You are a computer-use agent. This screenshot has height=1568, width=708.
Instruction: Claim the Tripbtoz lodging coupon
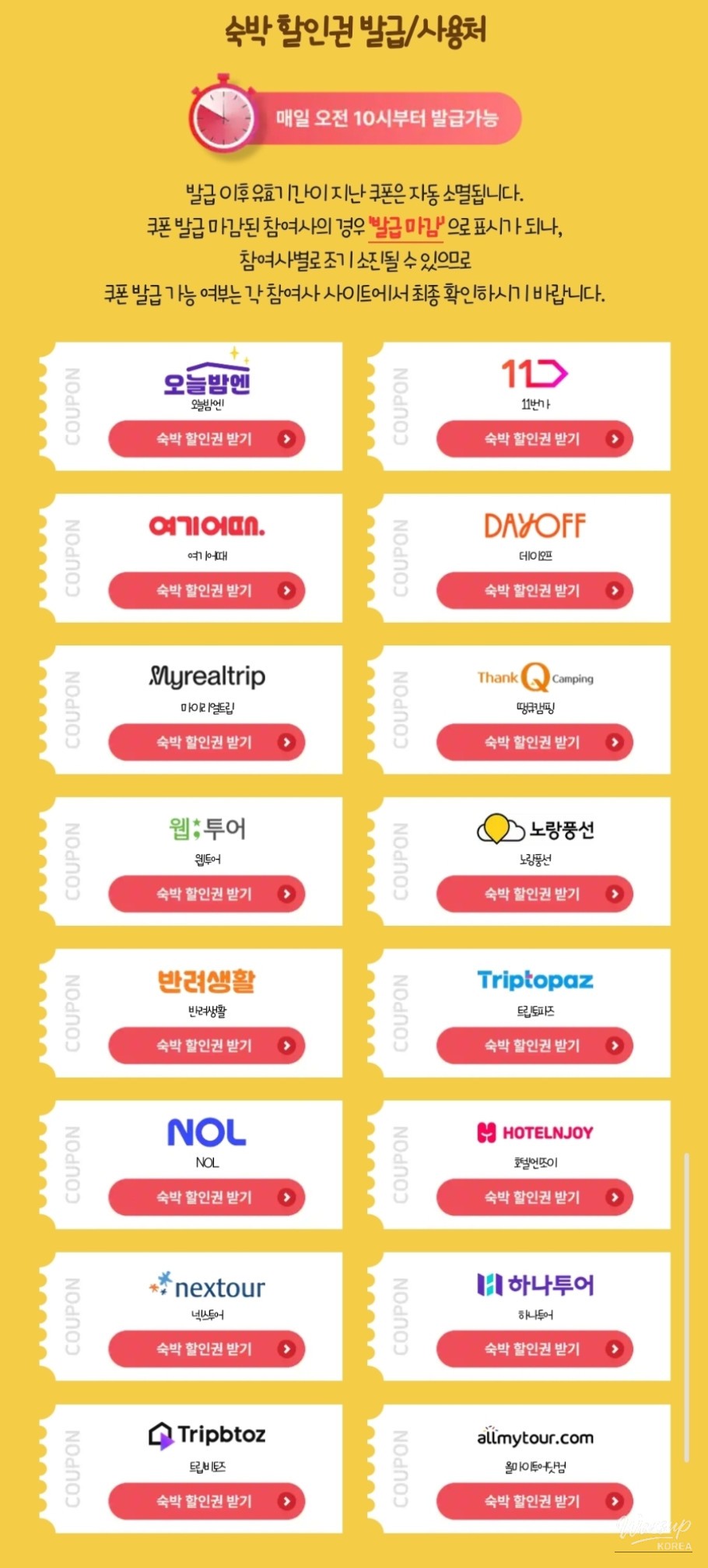(206, 1501)
